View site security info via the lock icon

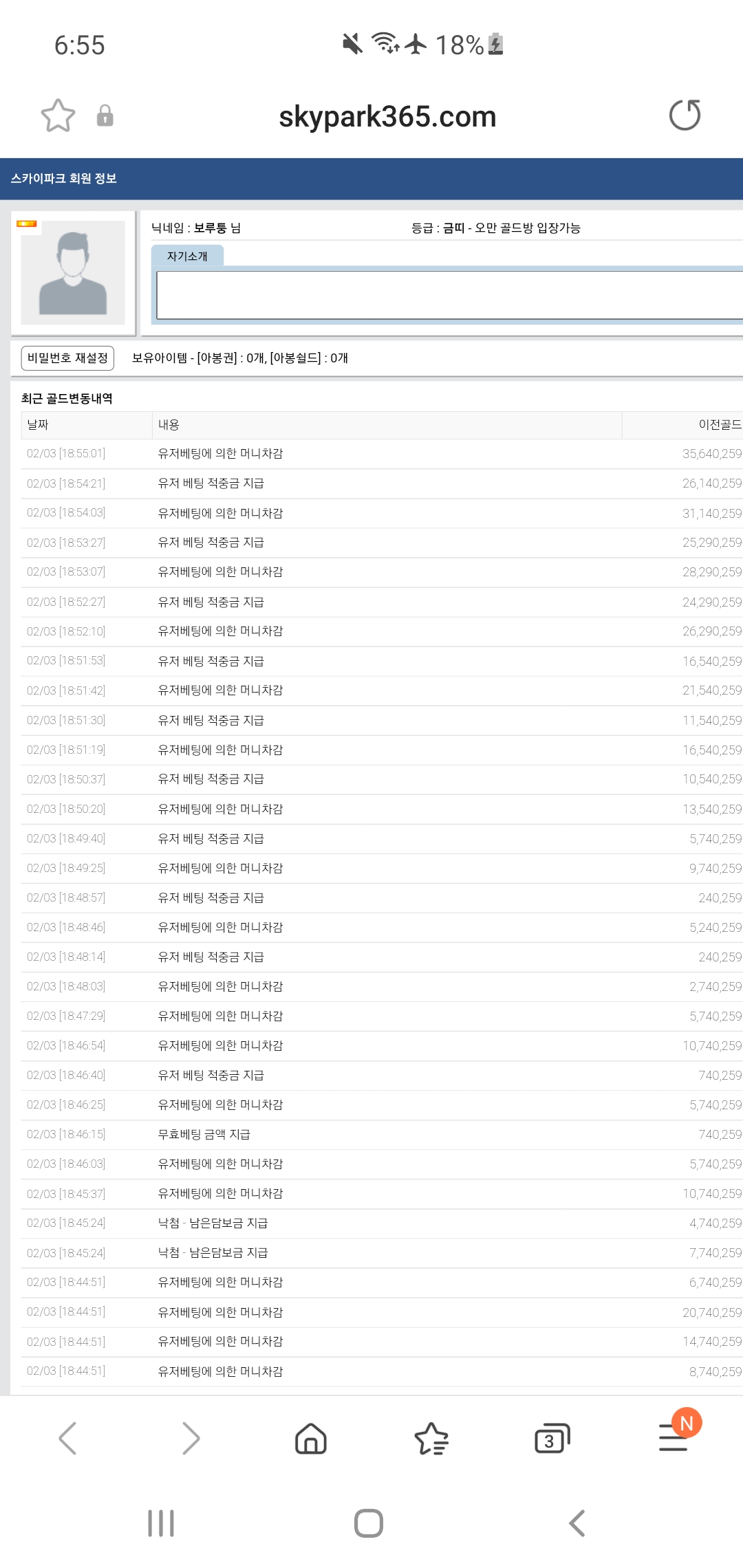coord(105,116)
